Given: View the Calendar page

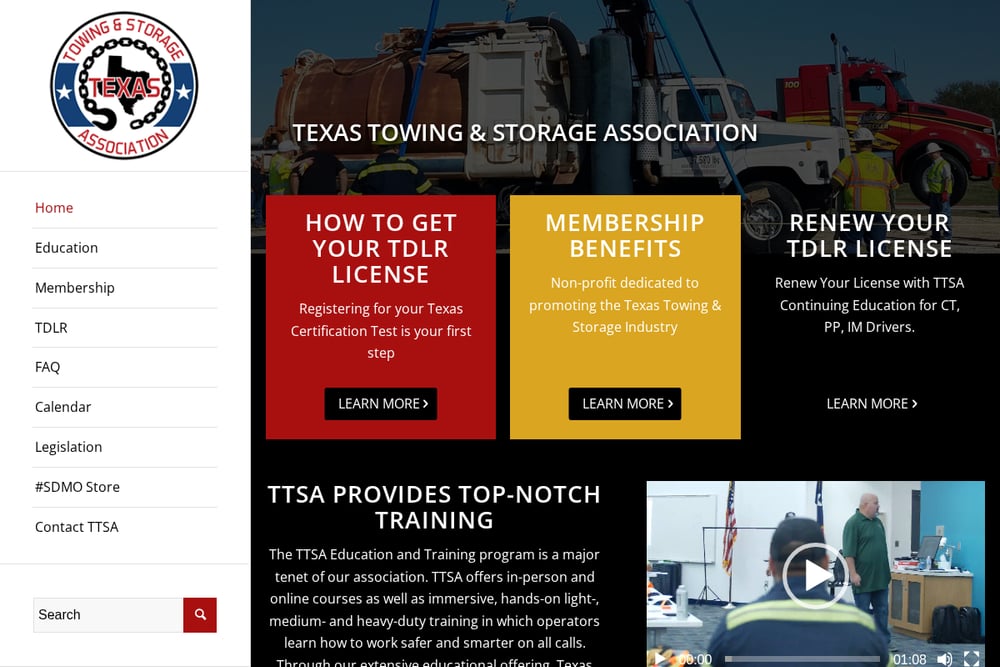Looking at the screenshot, I should [x=63, y=407].
